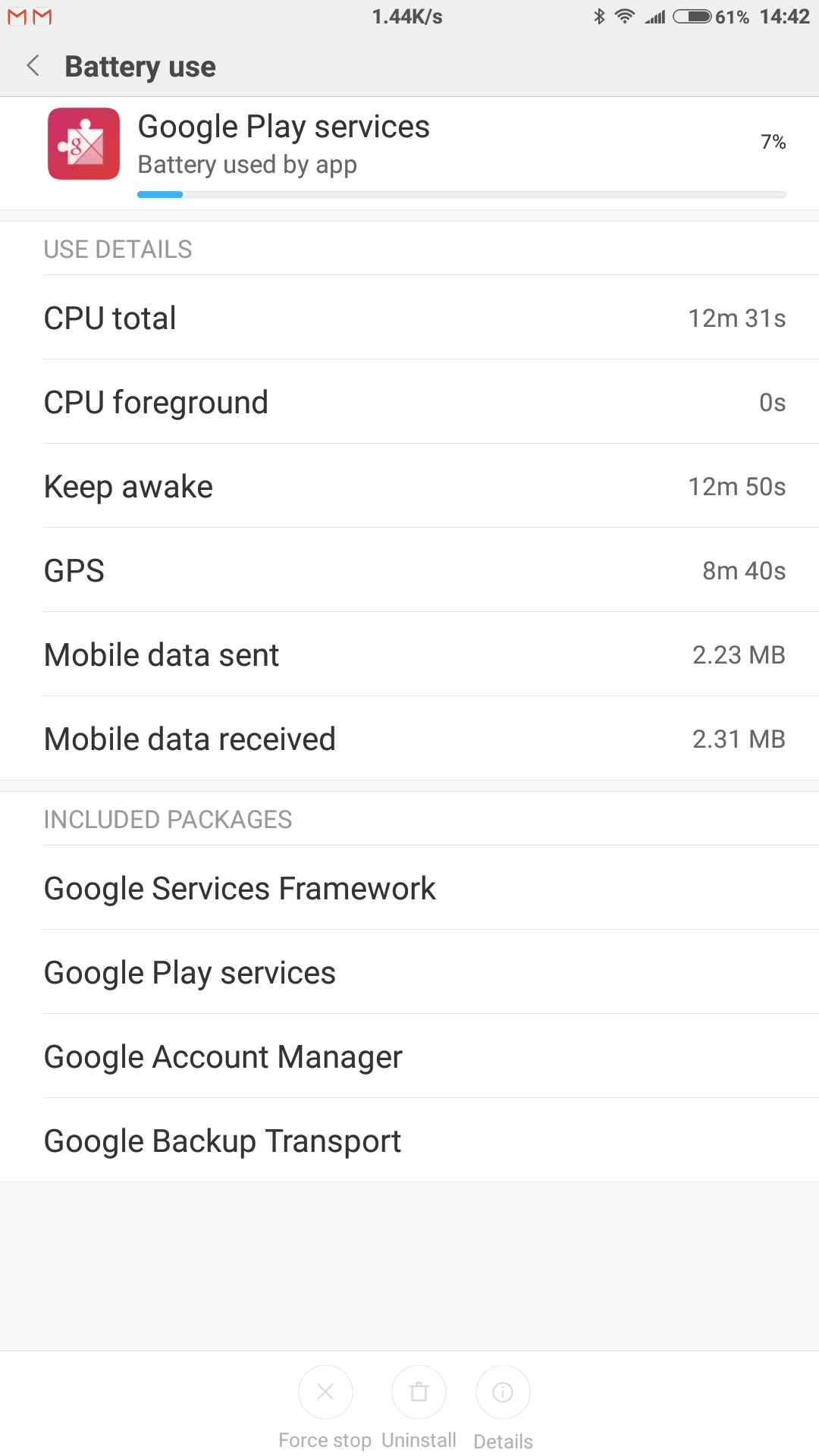The width and height of the screenshot is (819, 1456).
Task: Tap Force stop for Google Play services
Action: click(325, 1407)
